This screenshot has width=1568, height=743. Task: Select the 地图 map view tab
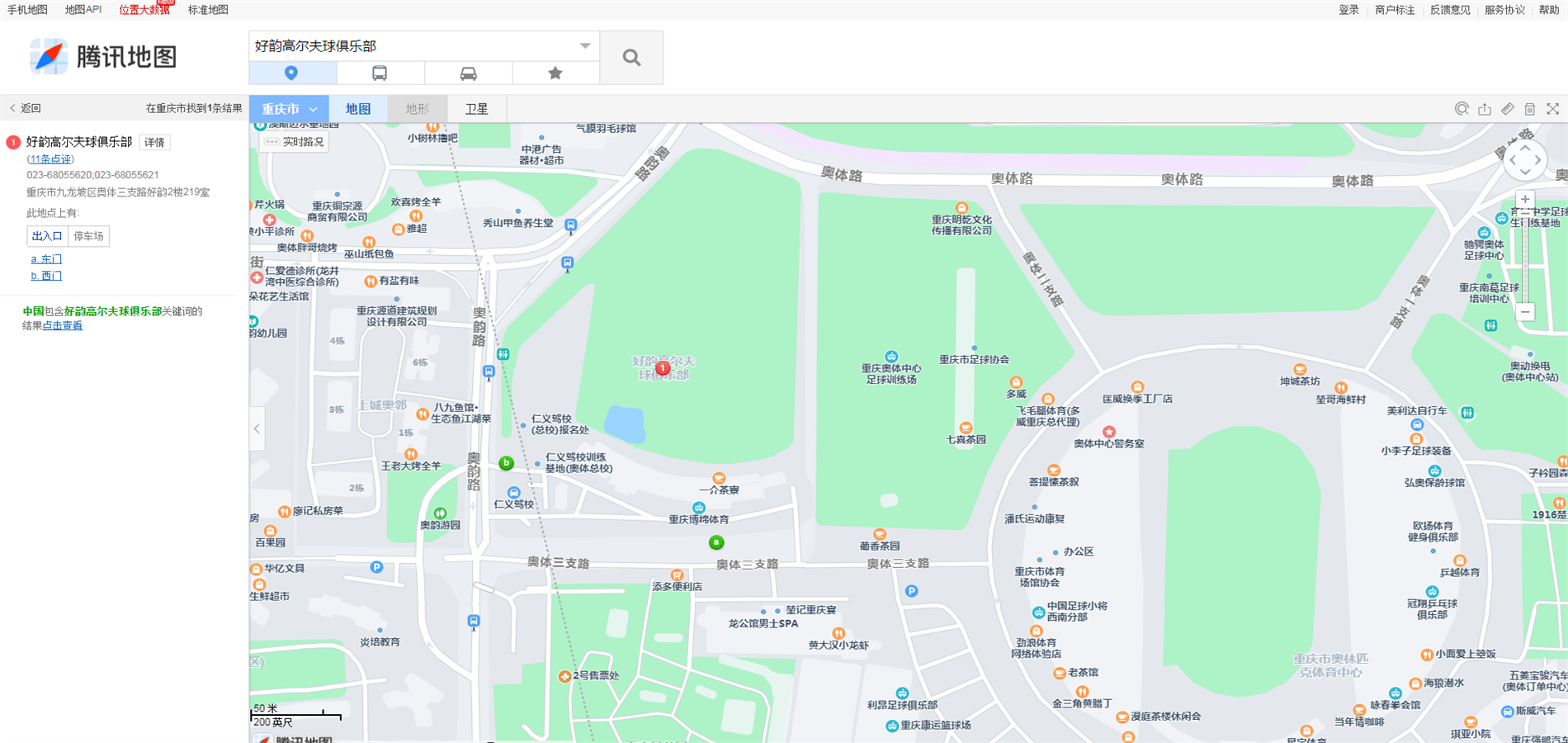tap(357, 109)
